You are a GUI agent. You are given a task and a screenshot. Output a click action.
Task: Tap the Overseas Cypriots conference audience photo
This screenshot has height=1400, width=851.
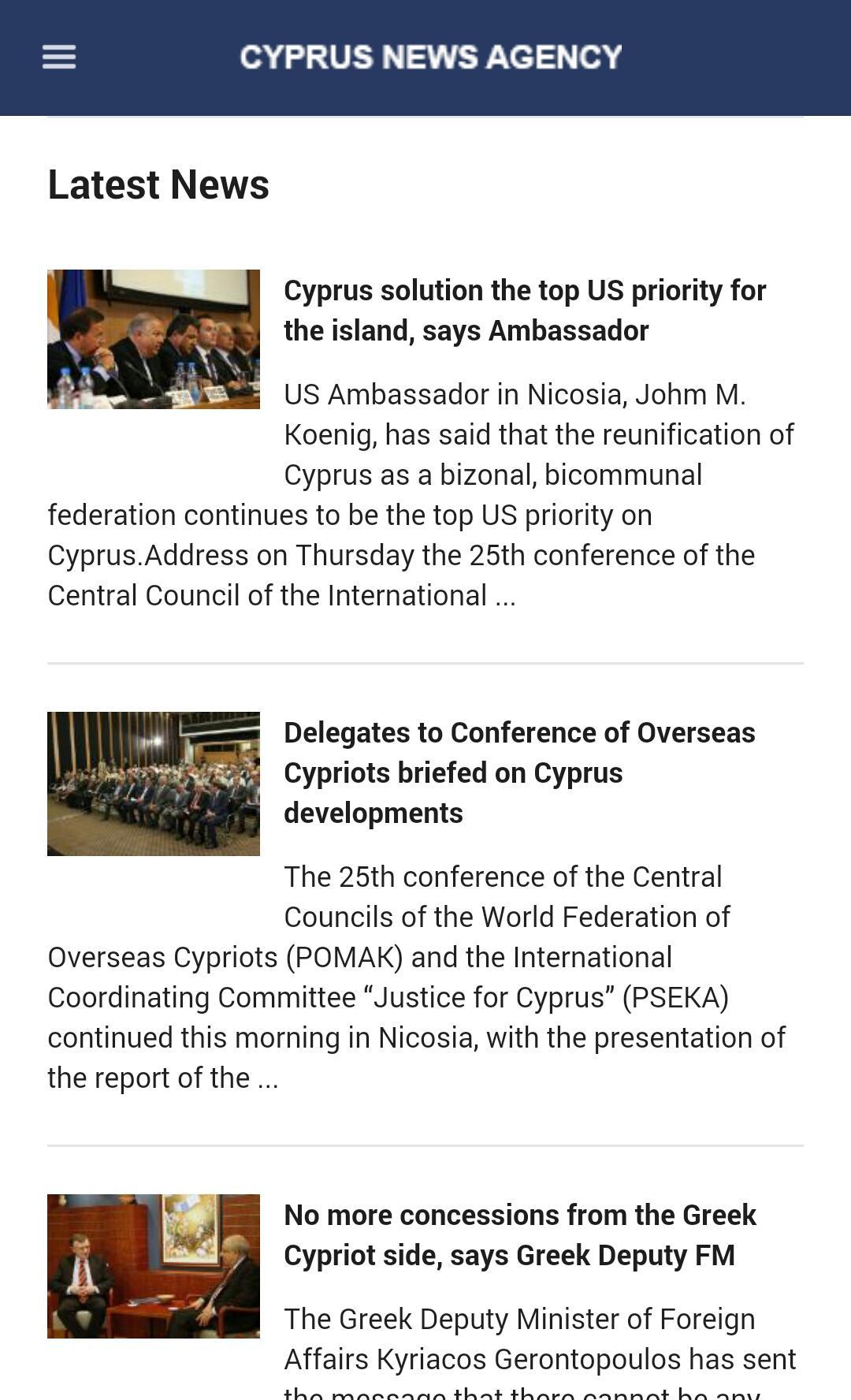tap(154, 784)
